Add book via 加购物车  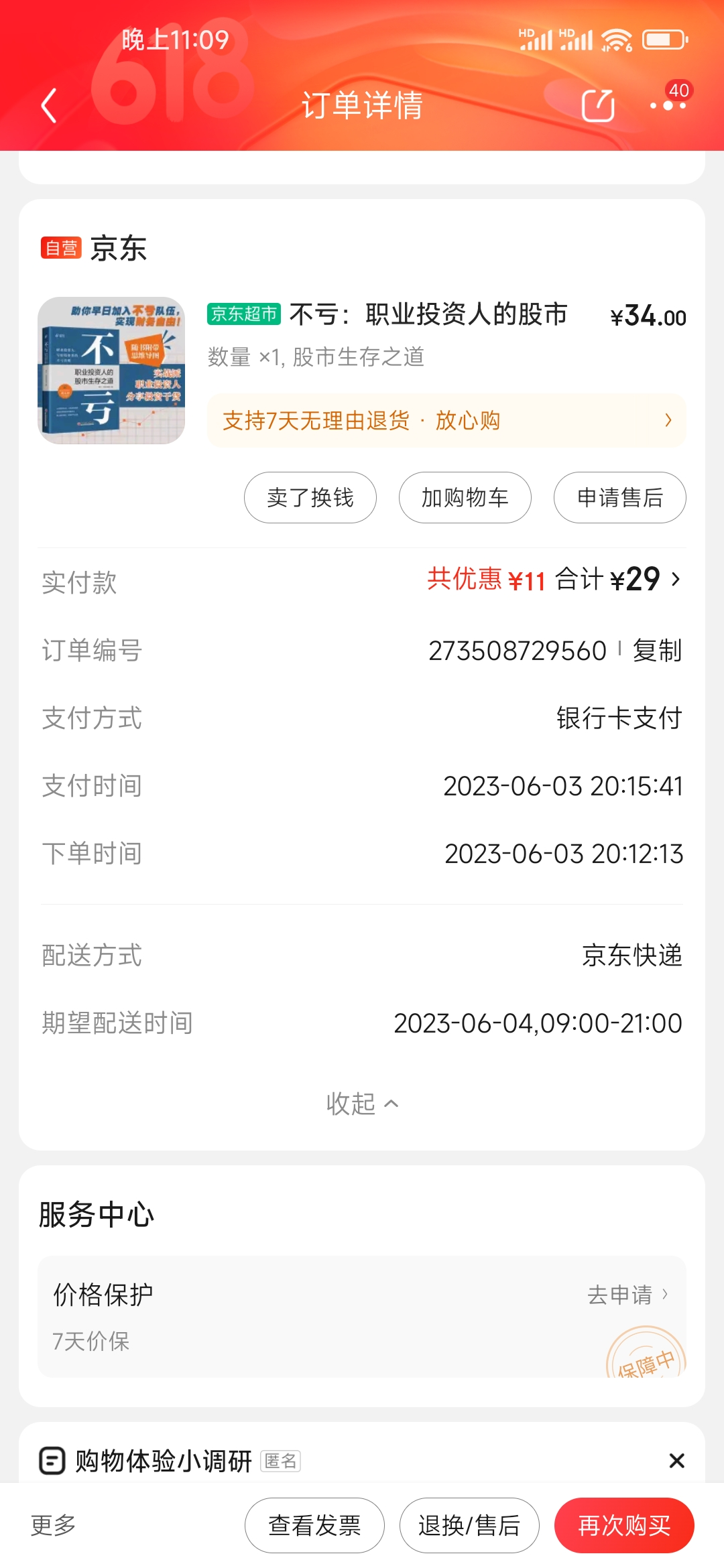465,498
